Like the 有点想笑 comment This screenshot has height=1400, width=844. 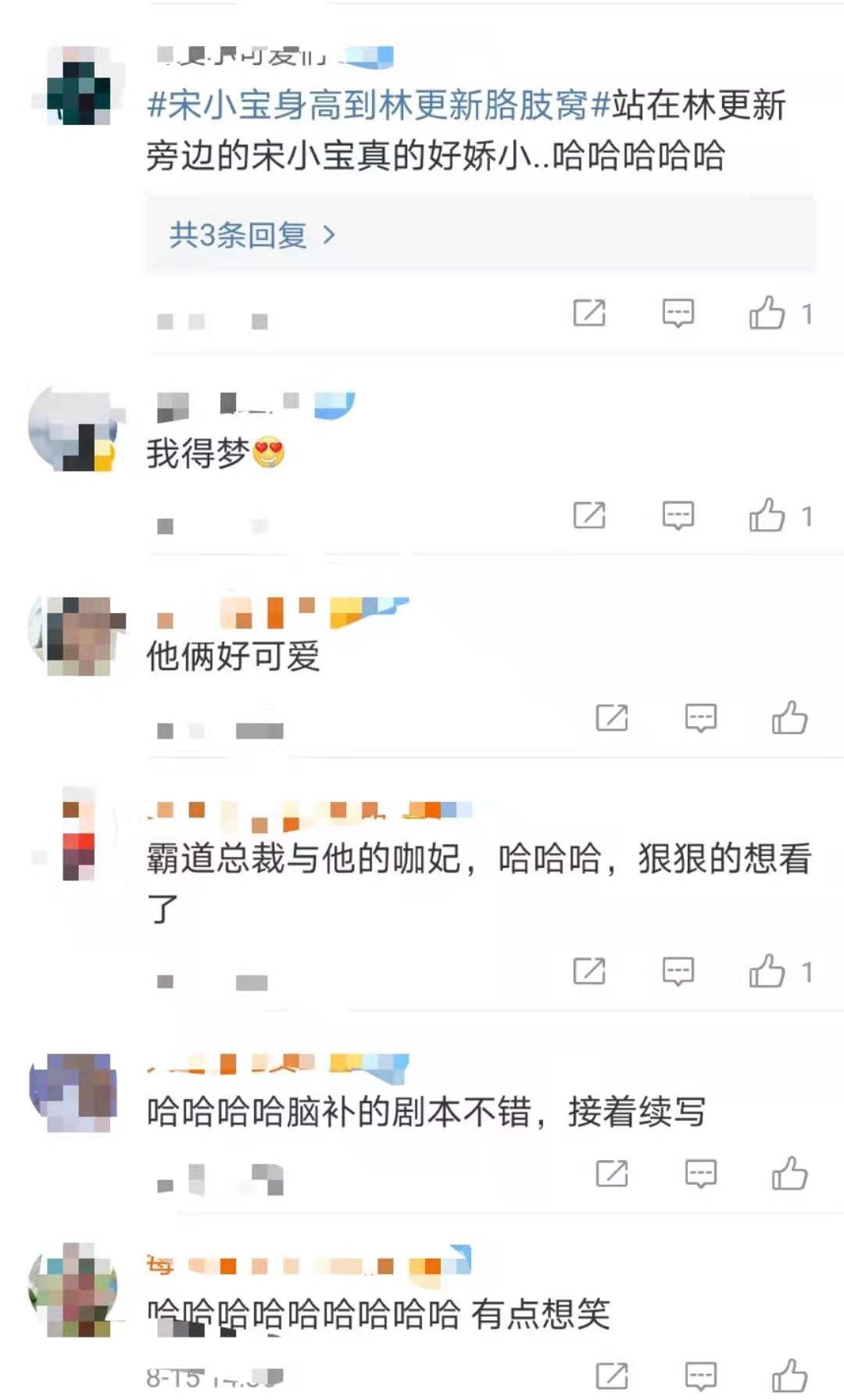point(789,1376)
